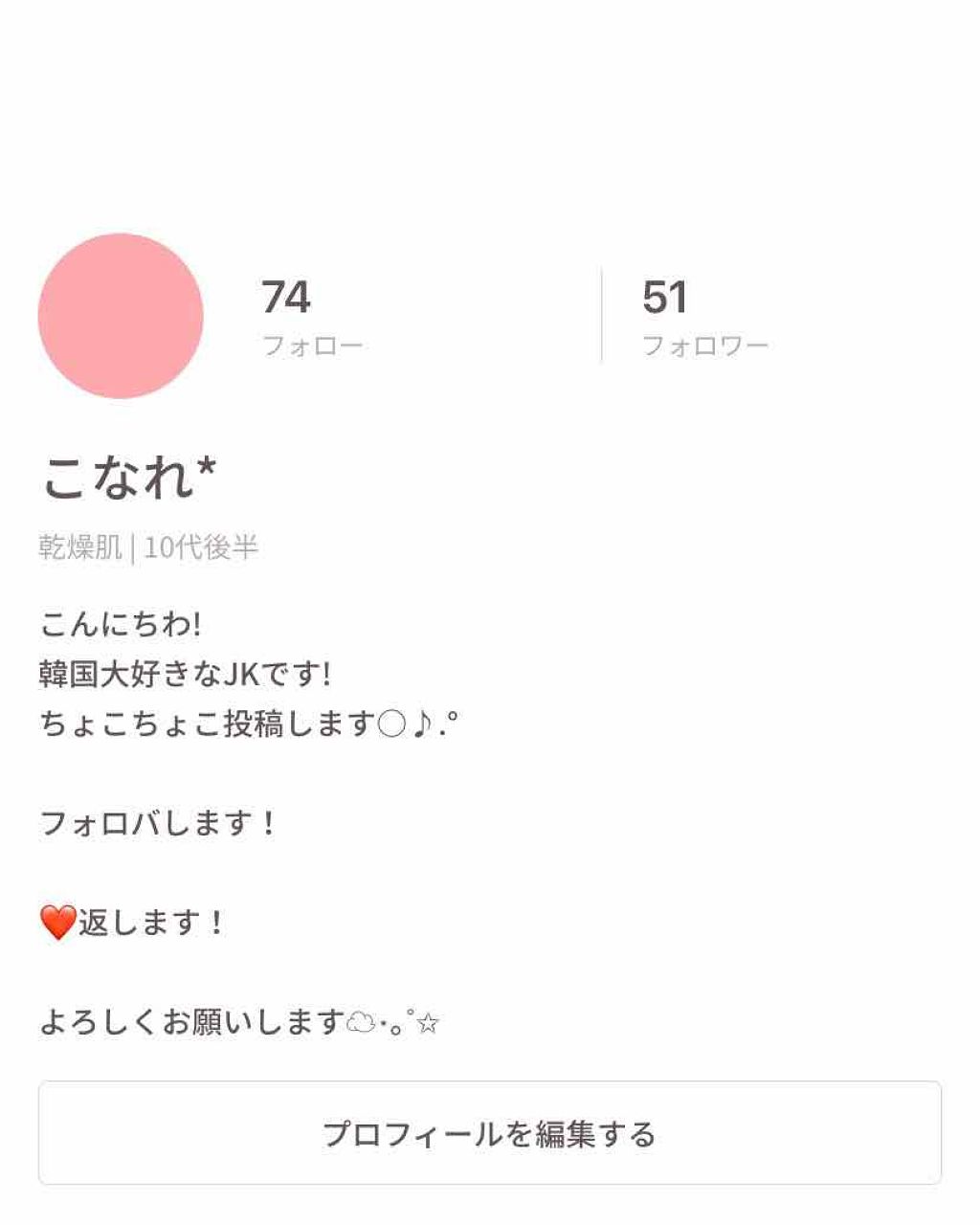Click the 10代後半 age label

click(x=201, y=547)
